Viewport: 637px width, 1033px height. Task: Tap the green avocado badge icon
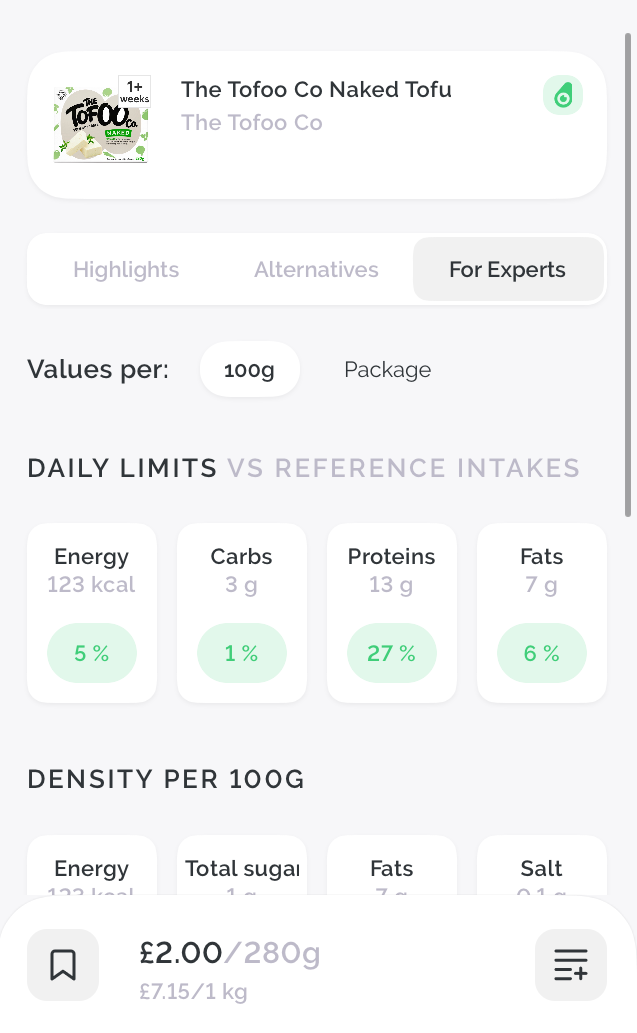tap(563, 96)
